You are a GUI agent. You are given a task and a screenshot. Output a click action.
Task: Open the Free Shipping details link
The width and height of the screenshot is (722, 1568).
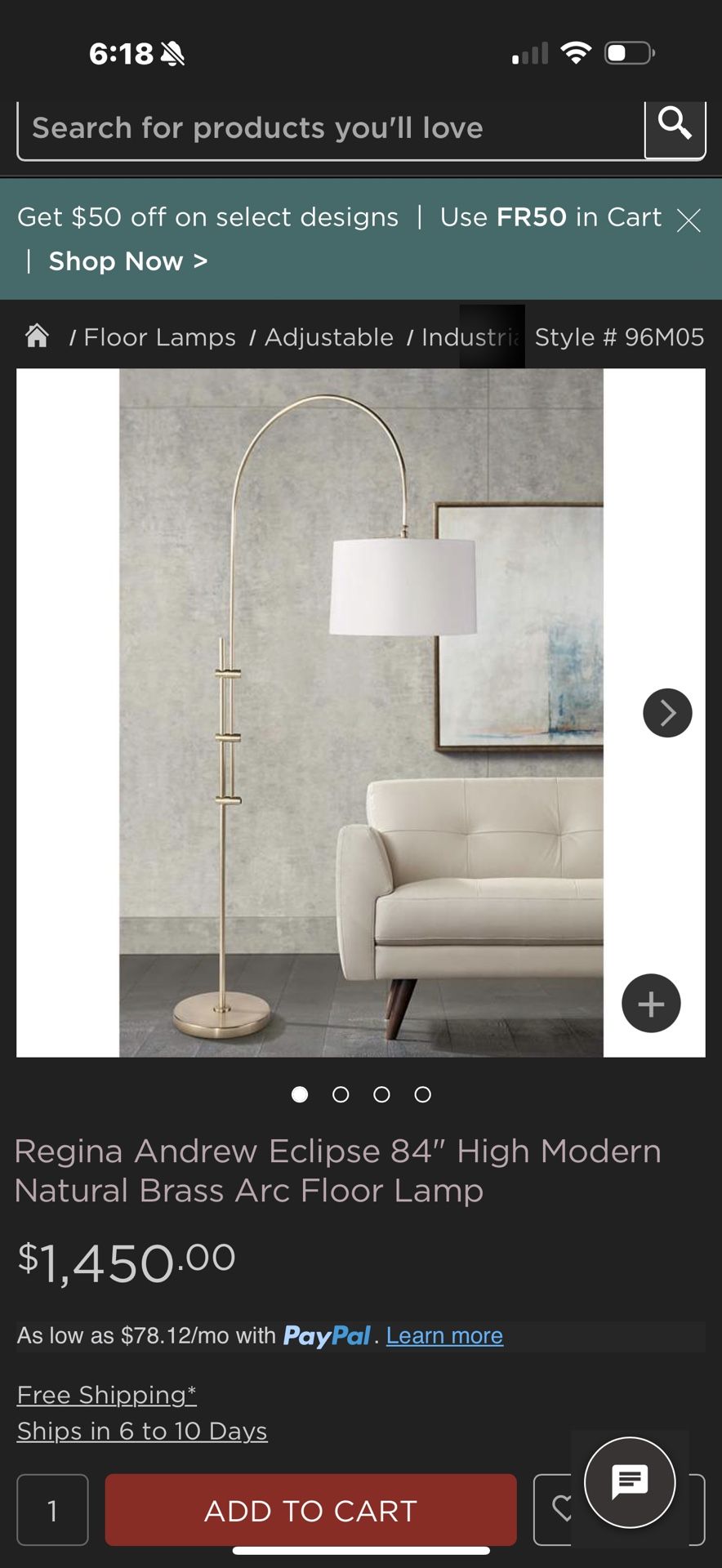[107, 1395]
